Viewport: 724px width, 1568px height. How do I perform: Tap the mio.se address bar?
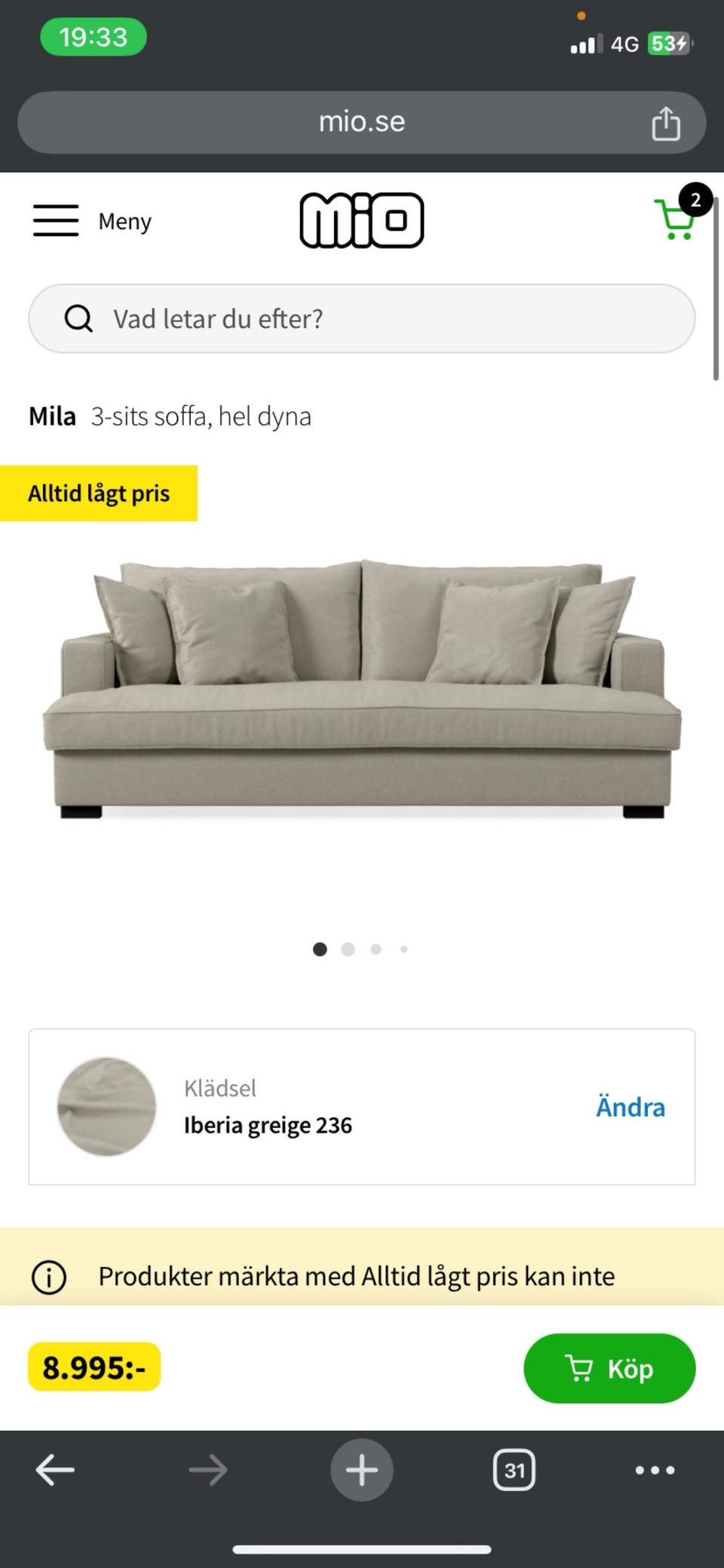(361, 122)
